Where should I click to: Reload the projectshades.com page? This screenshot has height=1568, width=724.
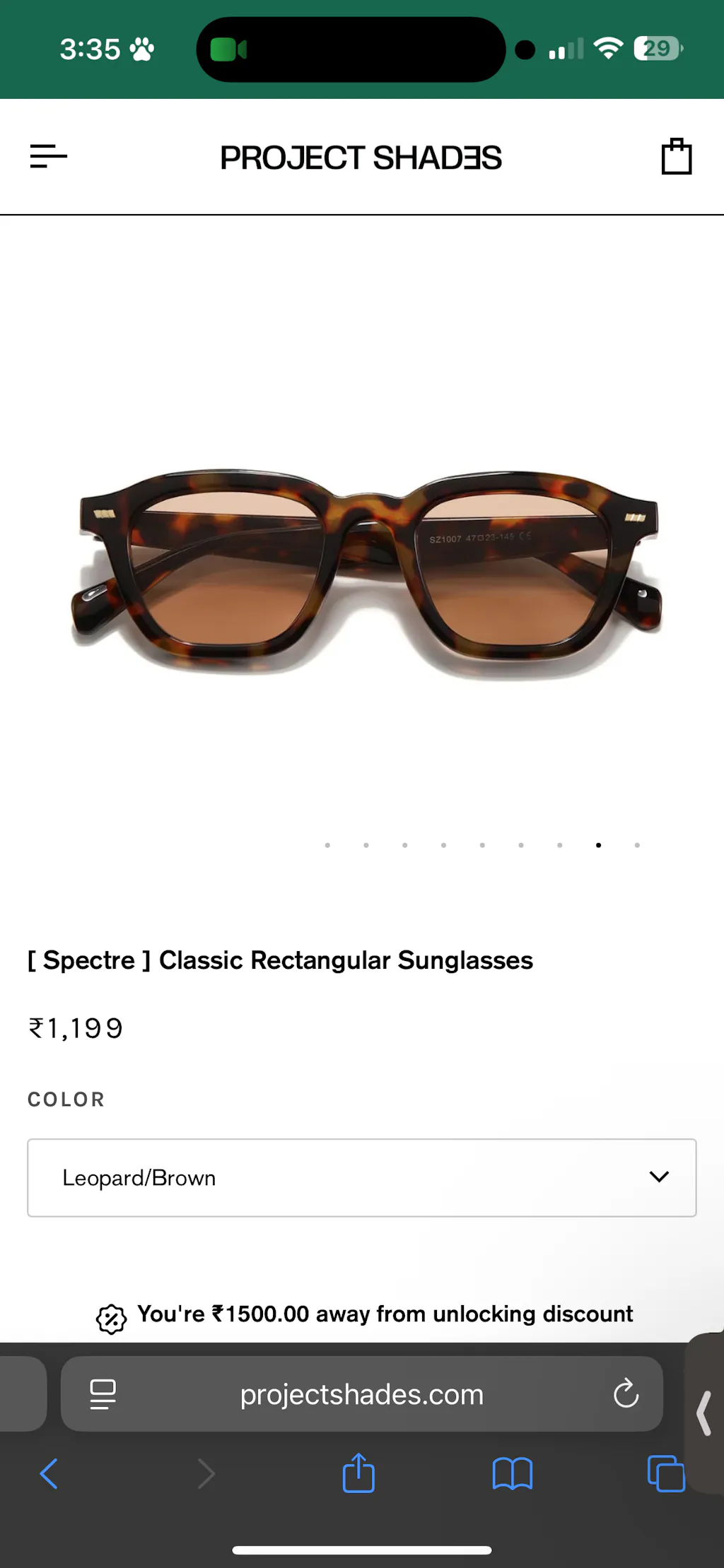click(x=626, y=1393)
